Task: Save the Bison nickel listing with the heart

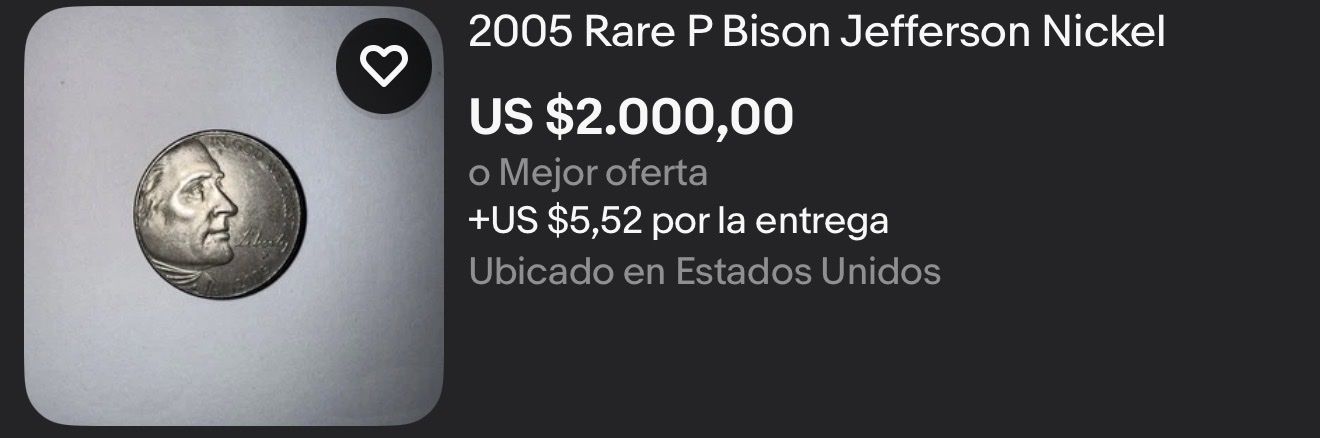Action: click(383, 66)
